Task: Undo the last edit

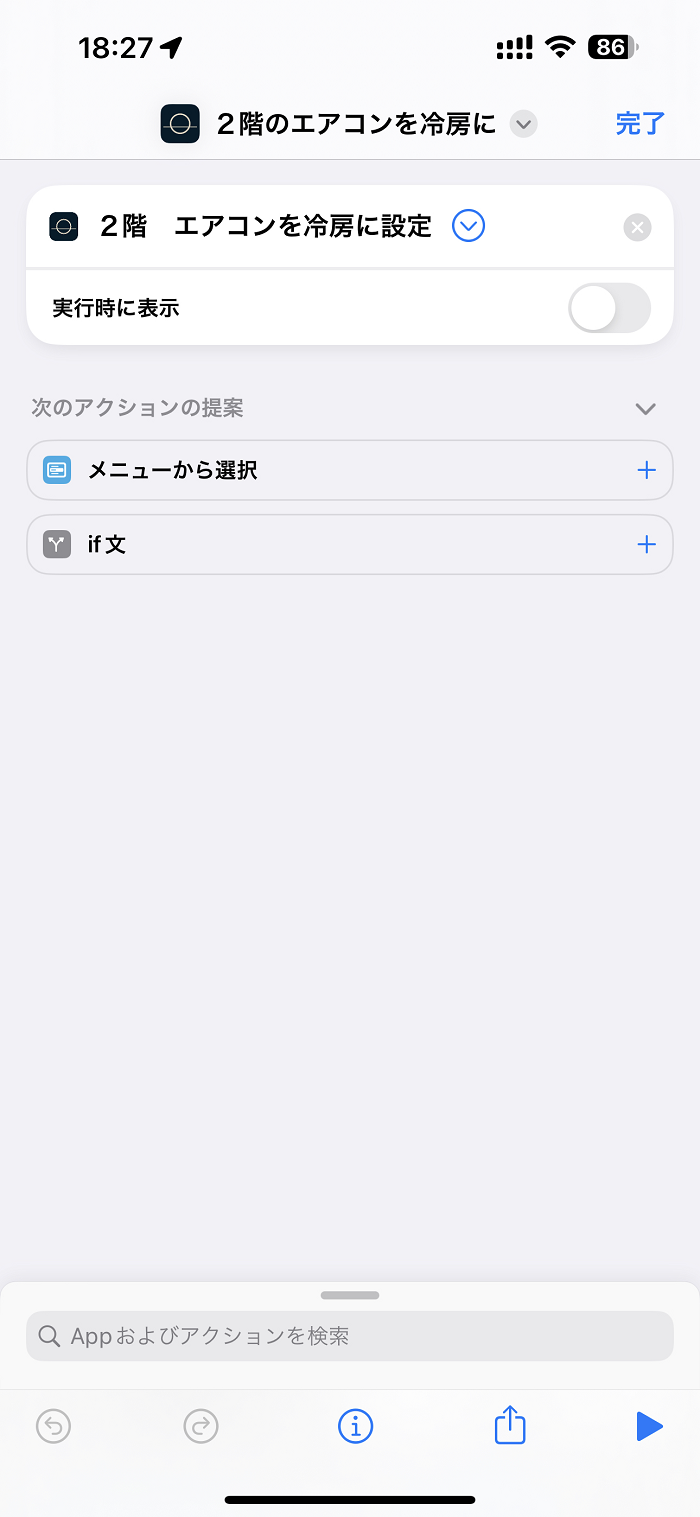Action: (x=54, y=1426)
